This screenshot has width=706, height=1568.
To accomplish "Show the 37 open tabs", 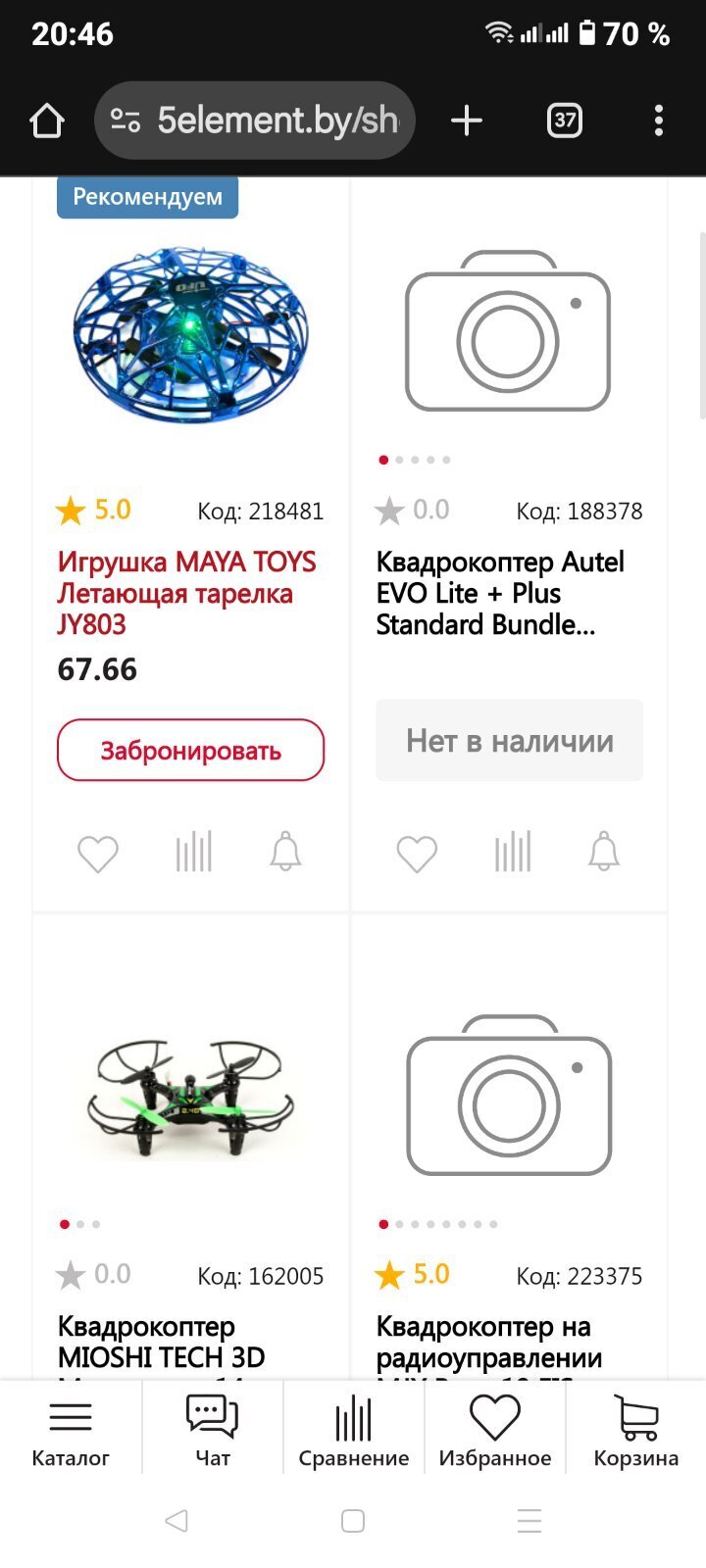I will tap(564, 121).
